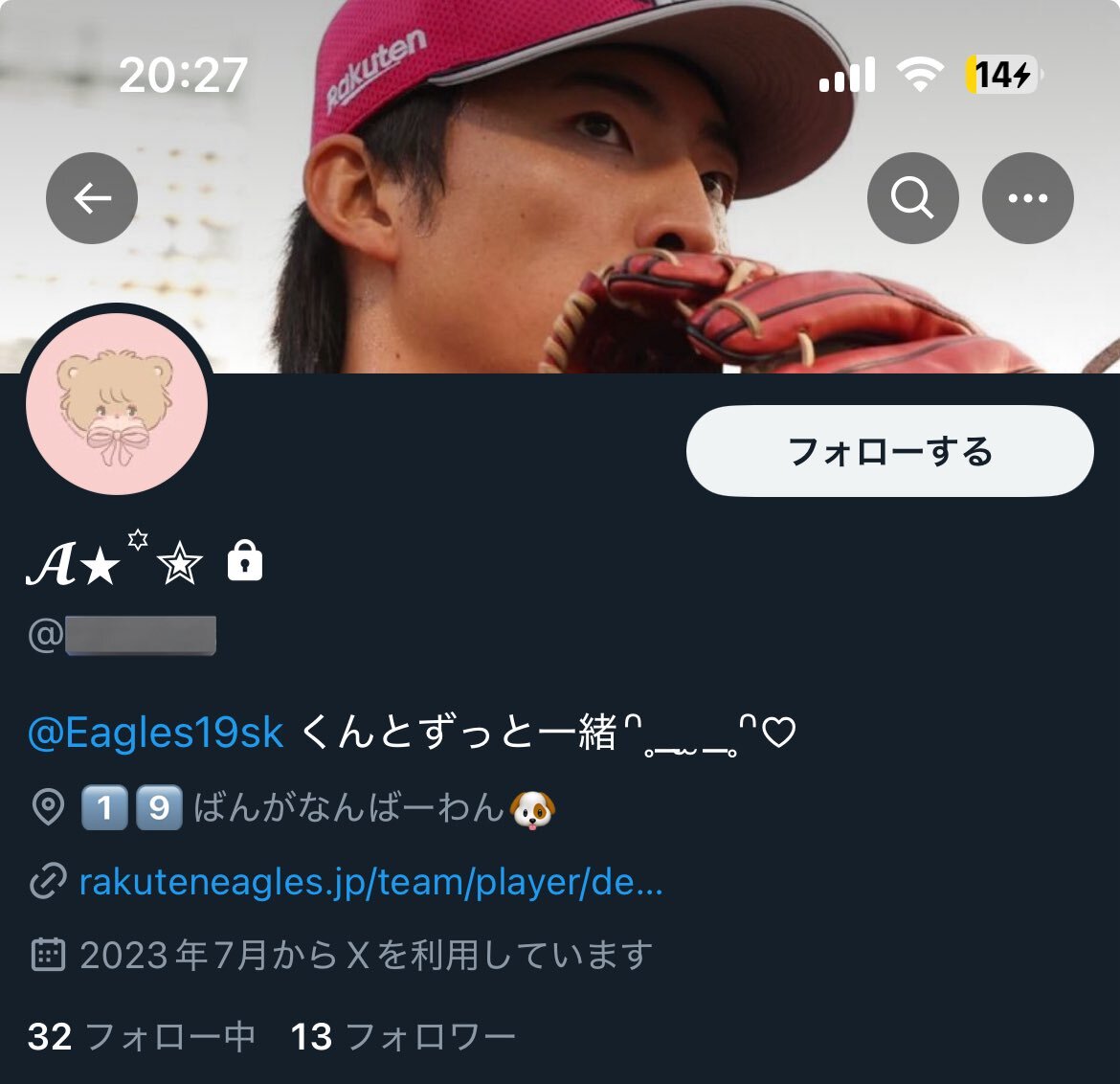Search this profile with the magnifier icon
This screenshot has width=1120, height=1084.
[x=912, y=198]
